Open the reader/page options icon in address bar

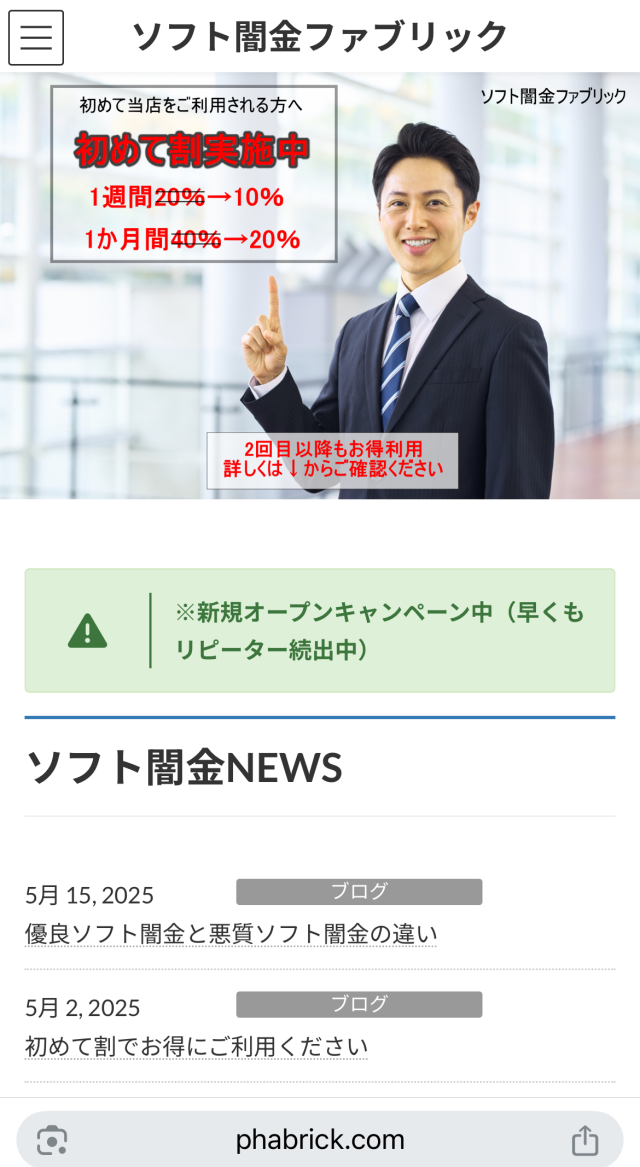pos(52,1140)
